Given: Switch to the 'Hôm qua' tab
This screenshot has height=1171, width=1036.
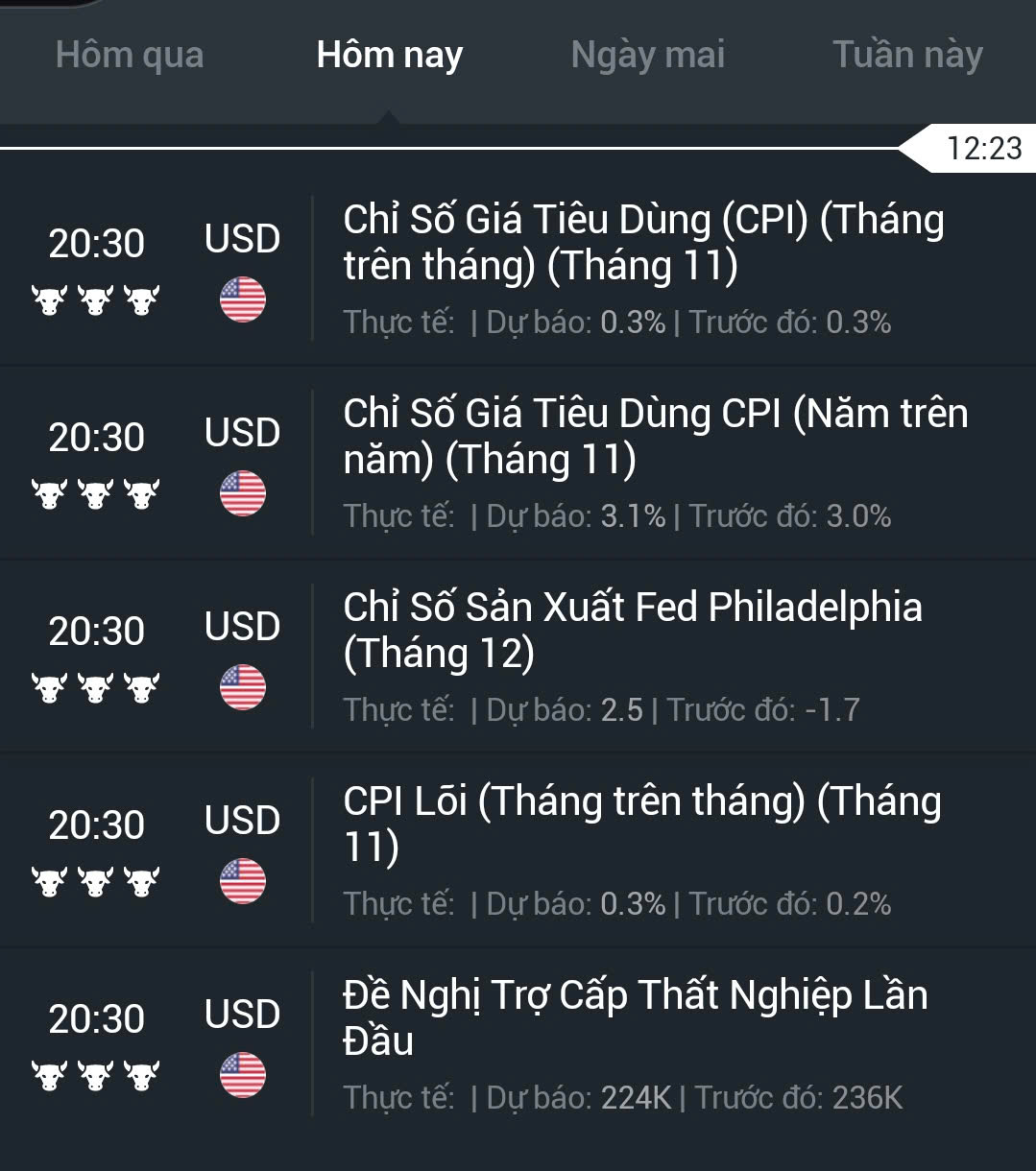Looking at the screenshot, I should coord(130,55).
